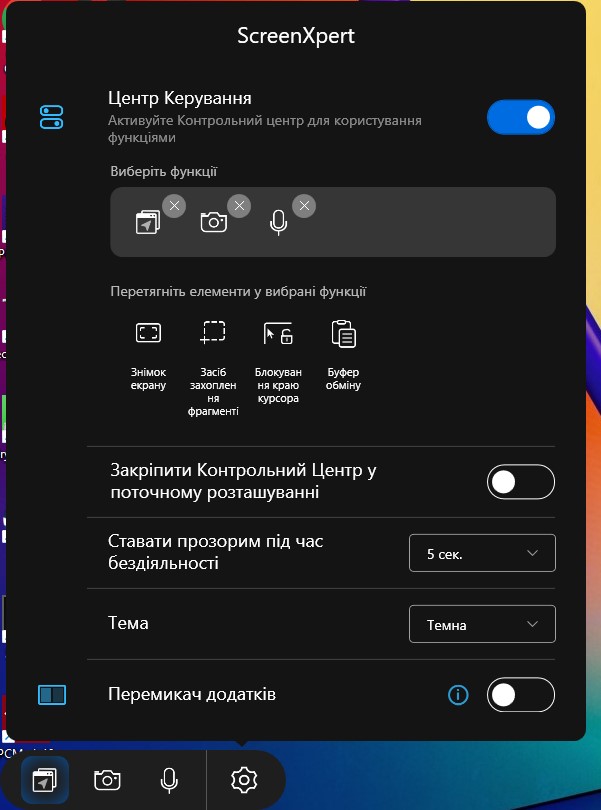Enable Закріпити Контрольний Центр у поточному розташуванні

[520, 482]
